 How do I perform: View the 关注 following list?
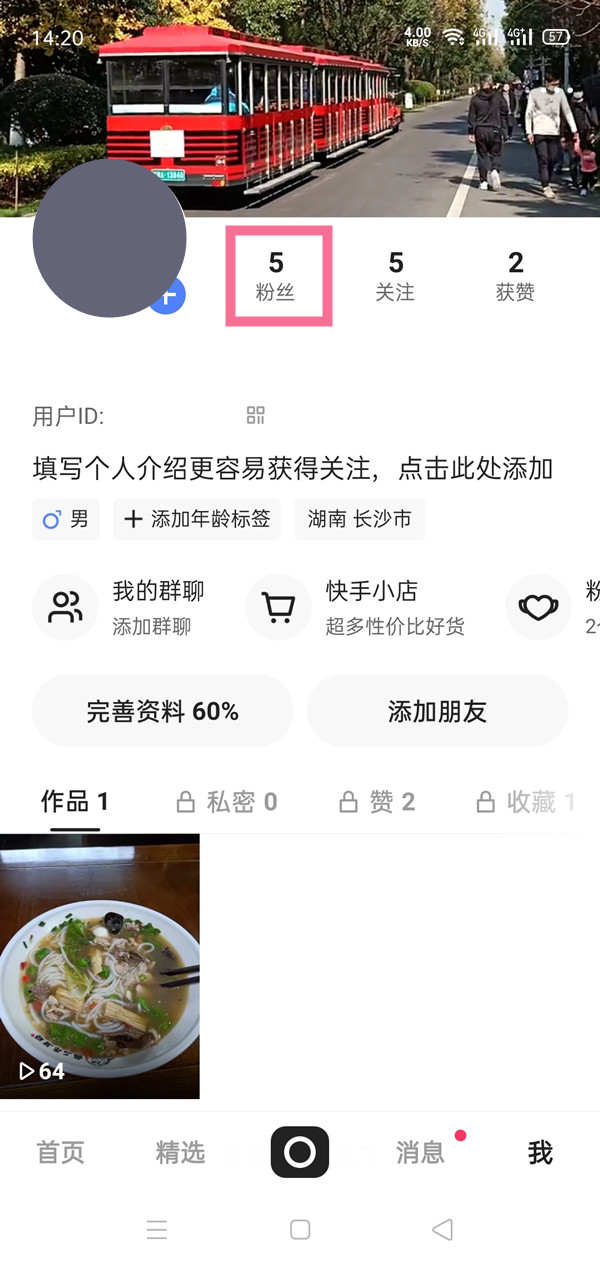pos(396,276)
